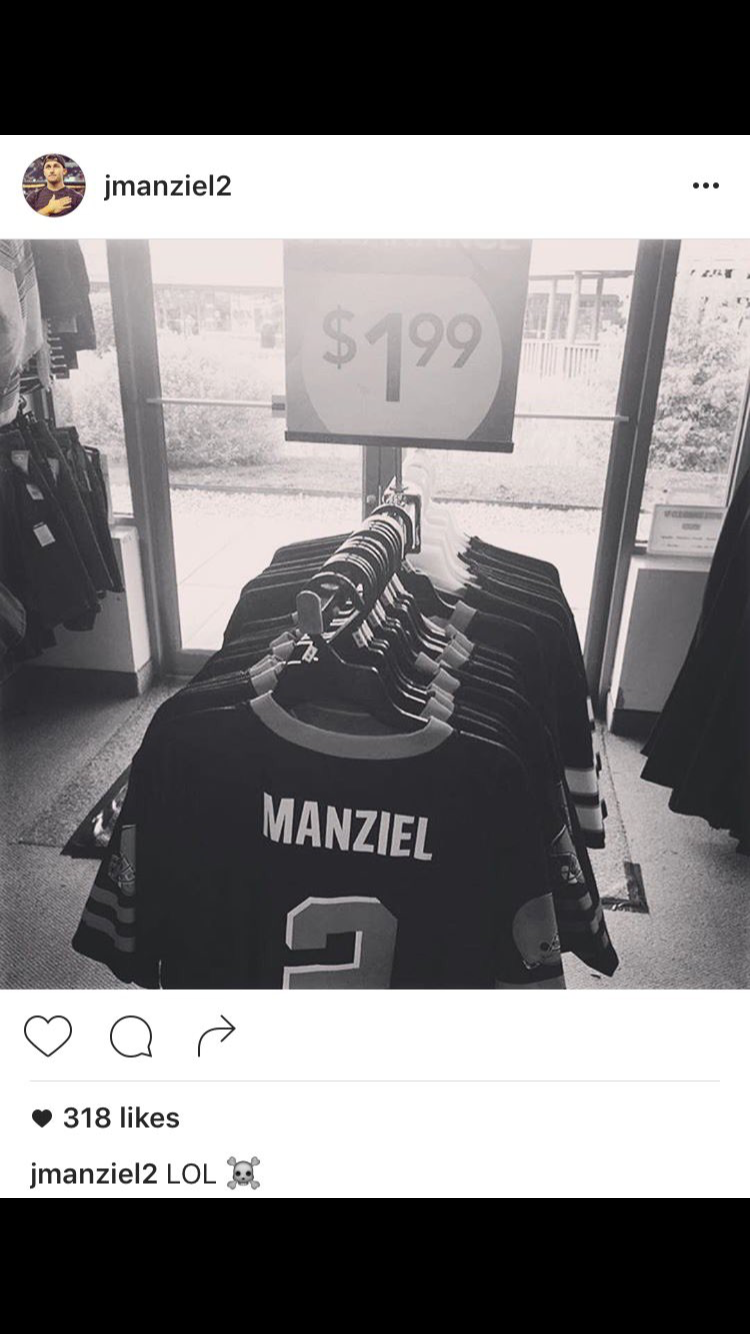Open jmanziel2's profile from the caption
Screen dimensions: 750x1334
point(94,1174)
